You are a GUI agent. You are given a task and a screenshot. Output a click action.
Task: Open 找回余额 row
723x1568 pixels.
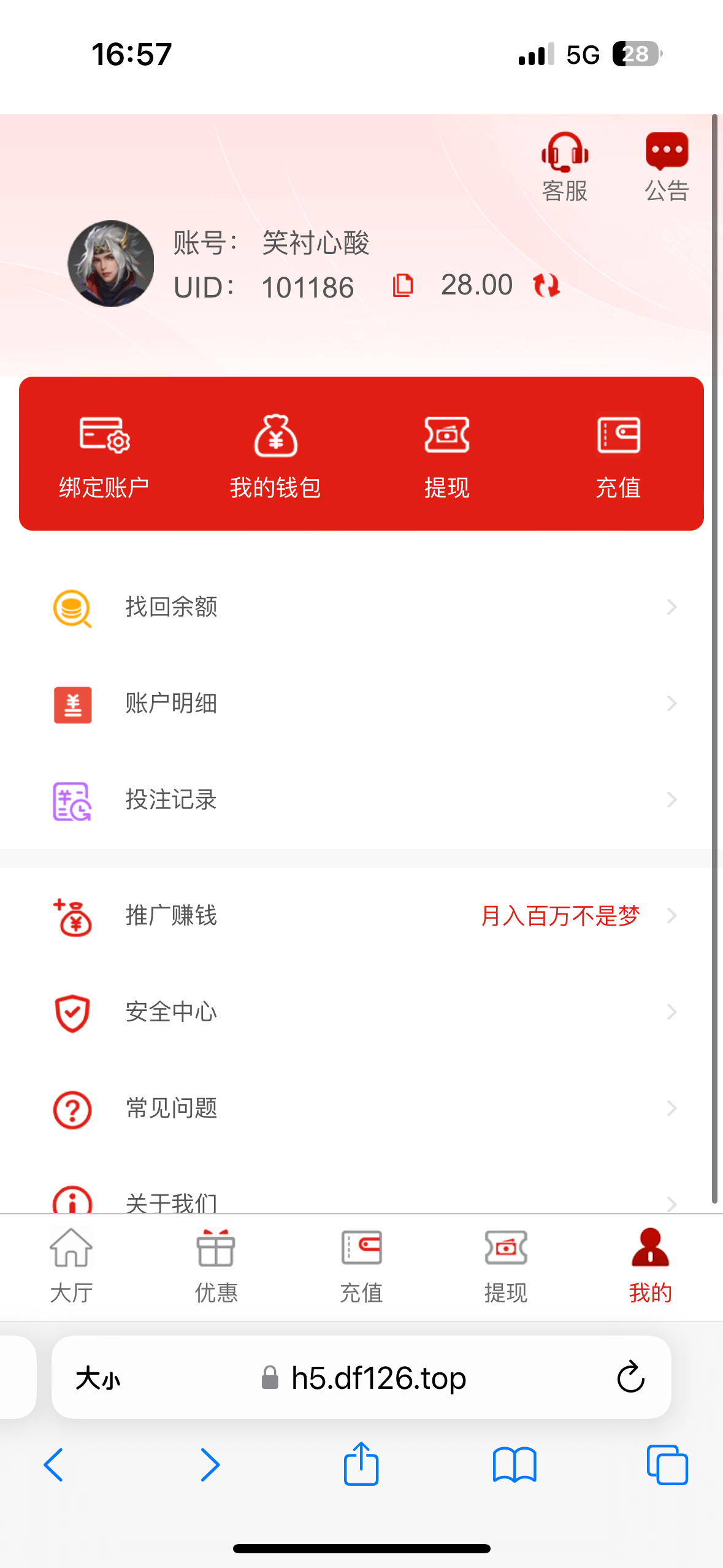pyautogui.click(x=361, y=607)
